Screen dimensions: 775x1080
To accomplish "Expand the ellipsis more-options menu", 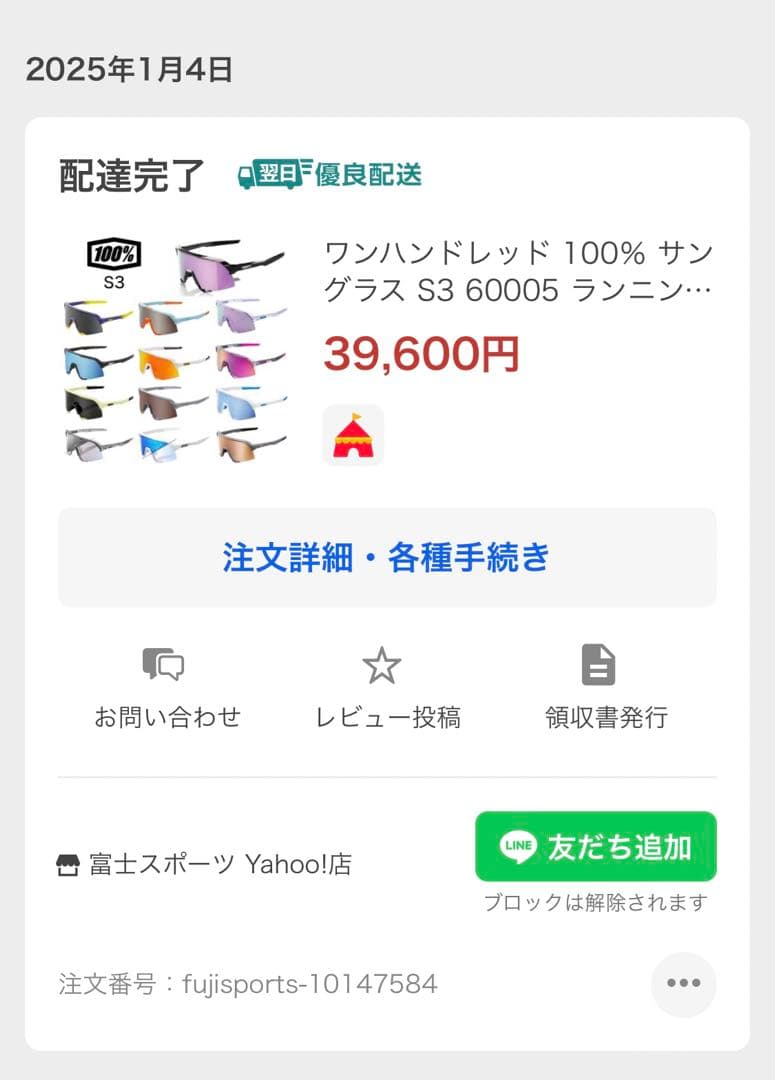I will pos(684,984).
